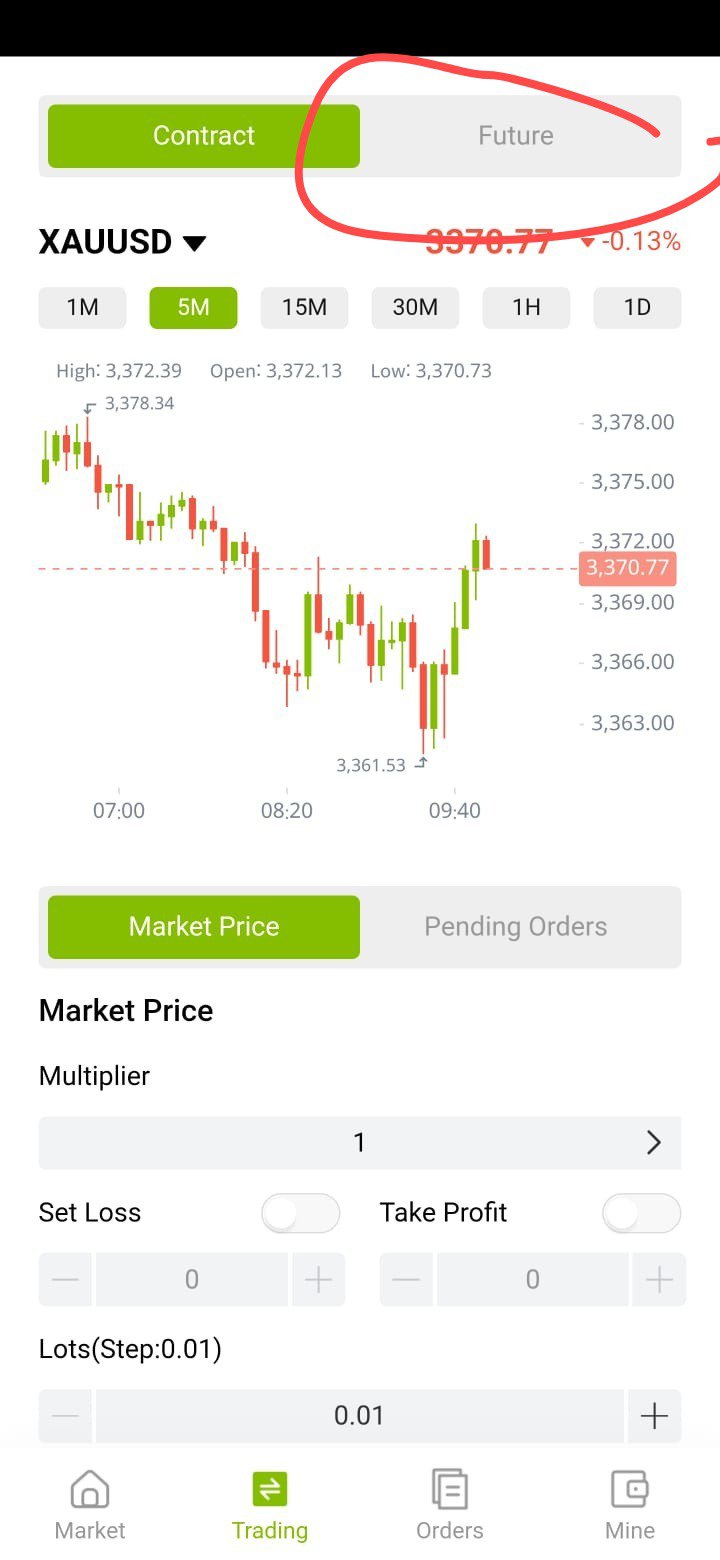The image size is (720, 1560).
Task: Increase lots with plus button
Action: click(x=654, y=1416)
